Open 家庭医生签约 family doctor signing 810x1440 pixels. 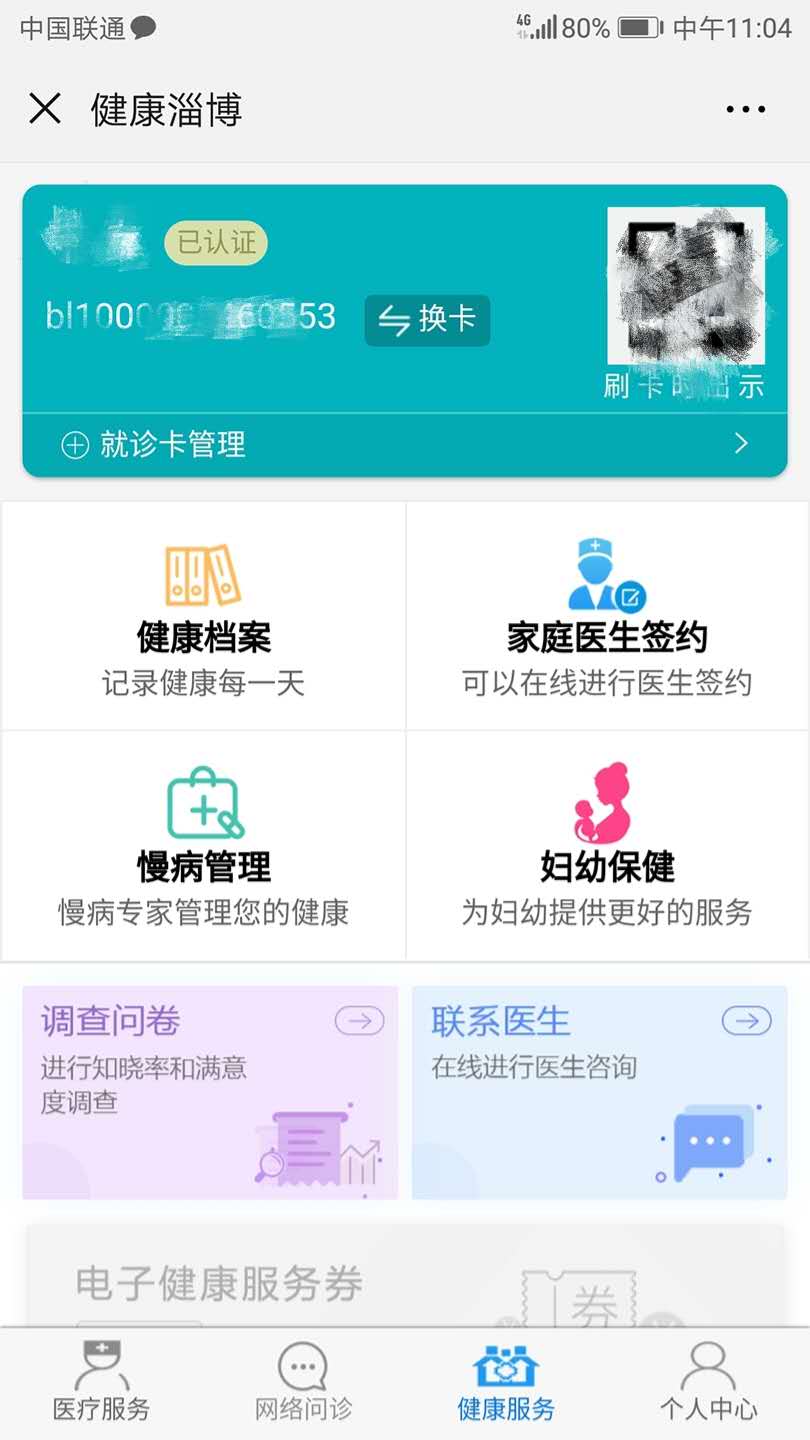(x=607, y=618)
